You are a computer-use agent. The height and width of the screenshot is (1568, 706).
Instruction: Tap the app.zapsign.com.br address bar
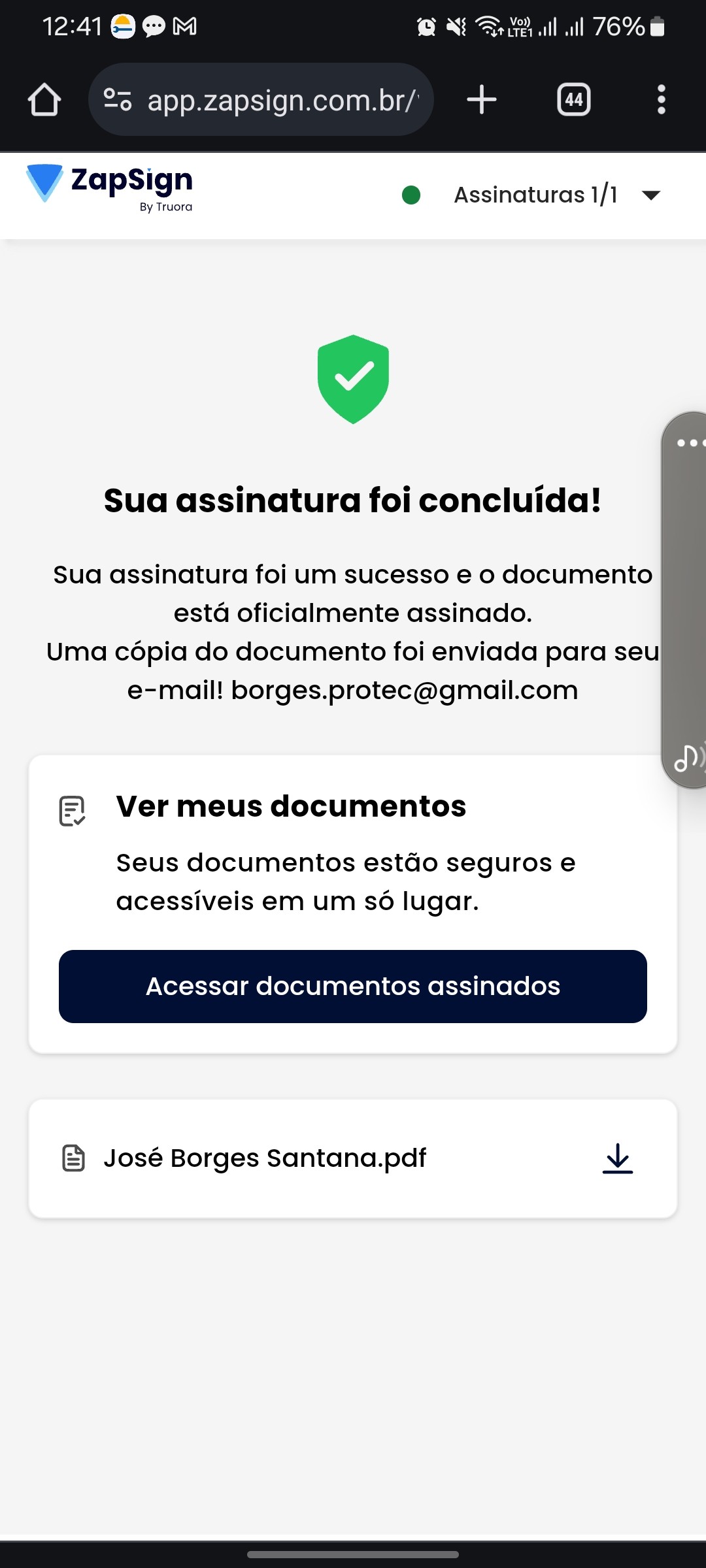[282, 100]
